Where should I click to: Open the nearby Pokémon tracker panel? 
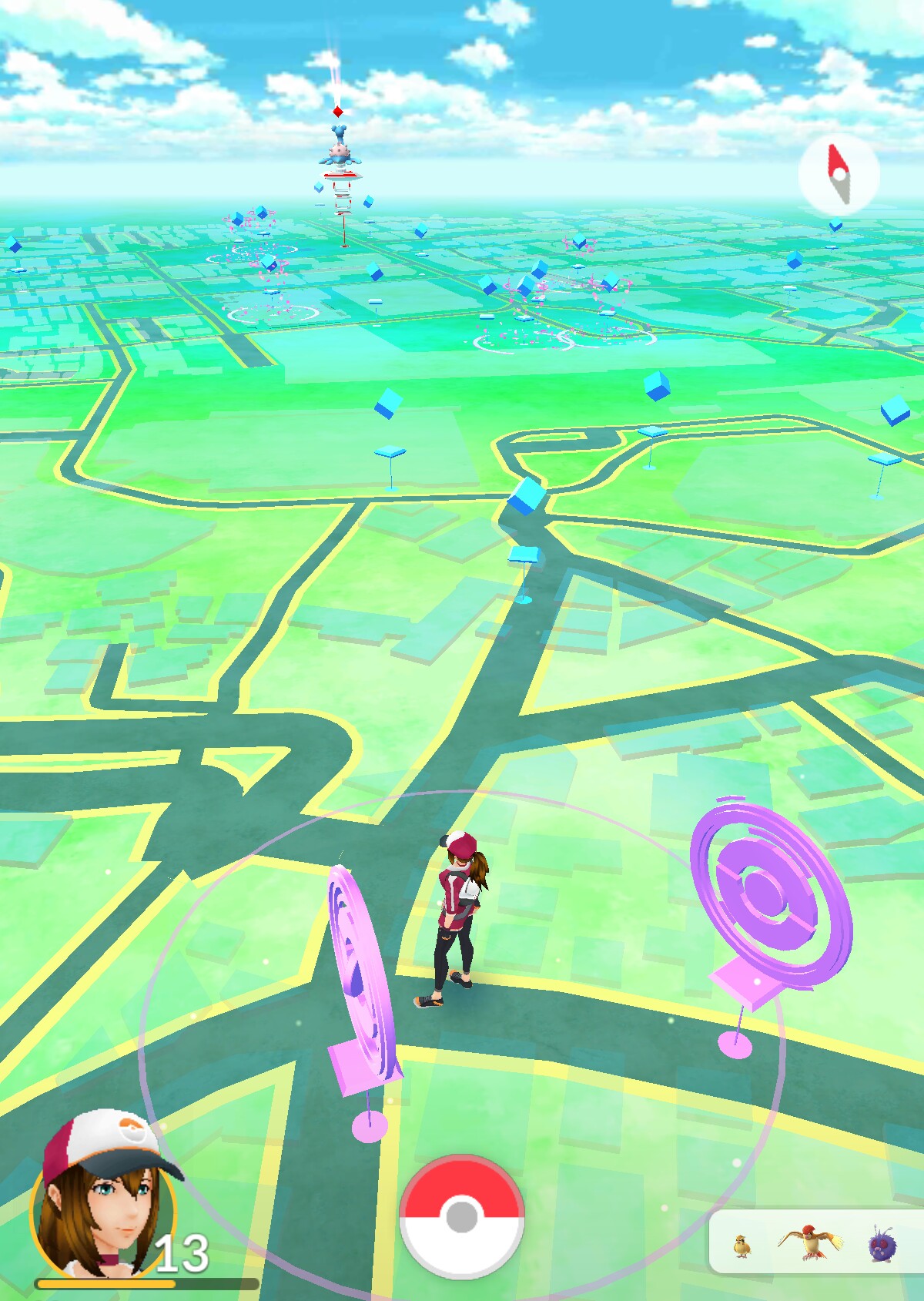(x=816, y=1242)
